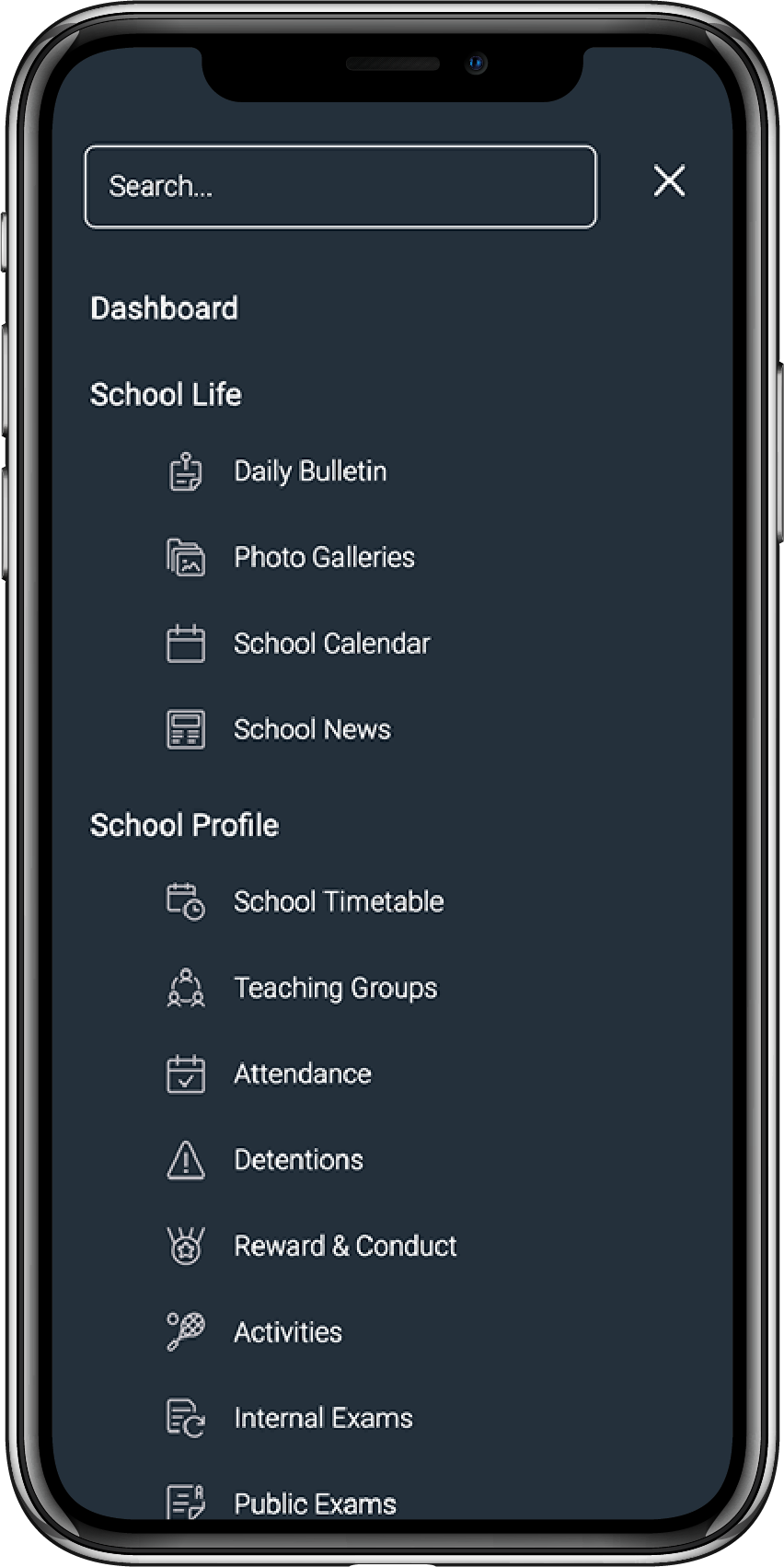Screen dimensions: 784x1567
Task: Open Photo Galleries via its image icon
Action: [x=186, y=557]
